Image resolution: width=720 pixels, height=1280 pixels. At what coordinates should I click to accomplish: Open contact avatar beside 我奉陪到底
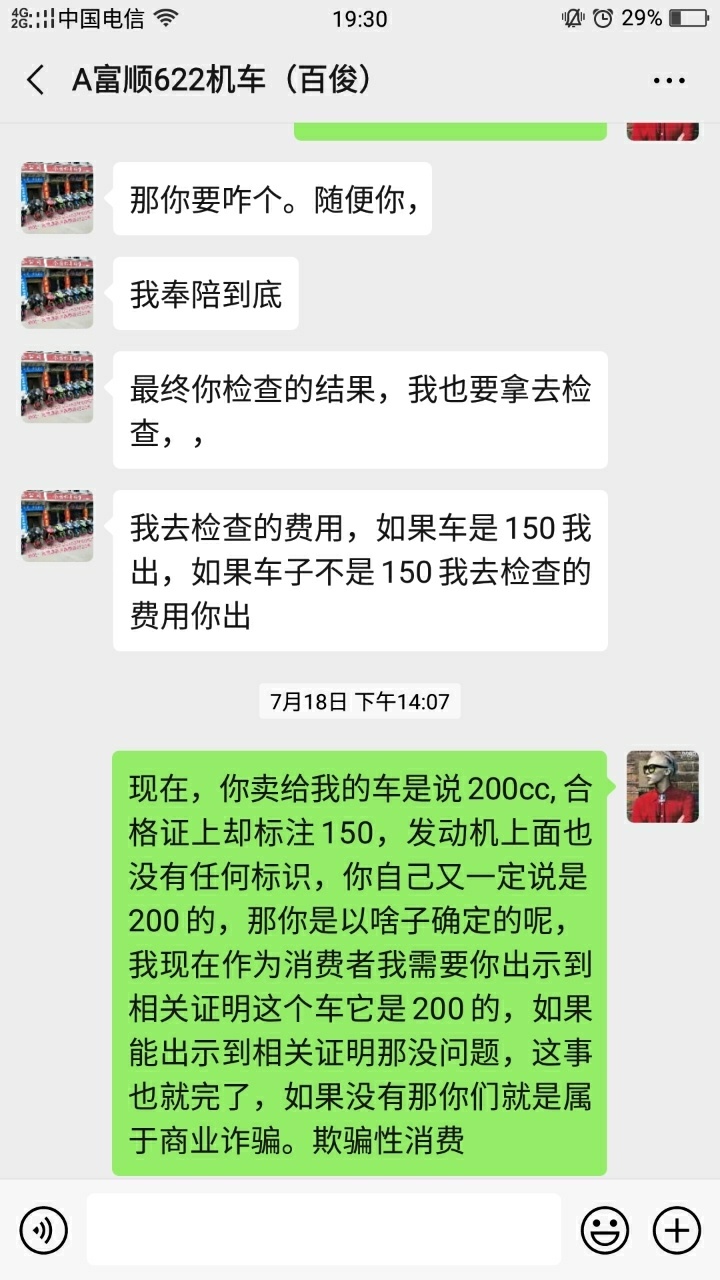point(57,292)
